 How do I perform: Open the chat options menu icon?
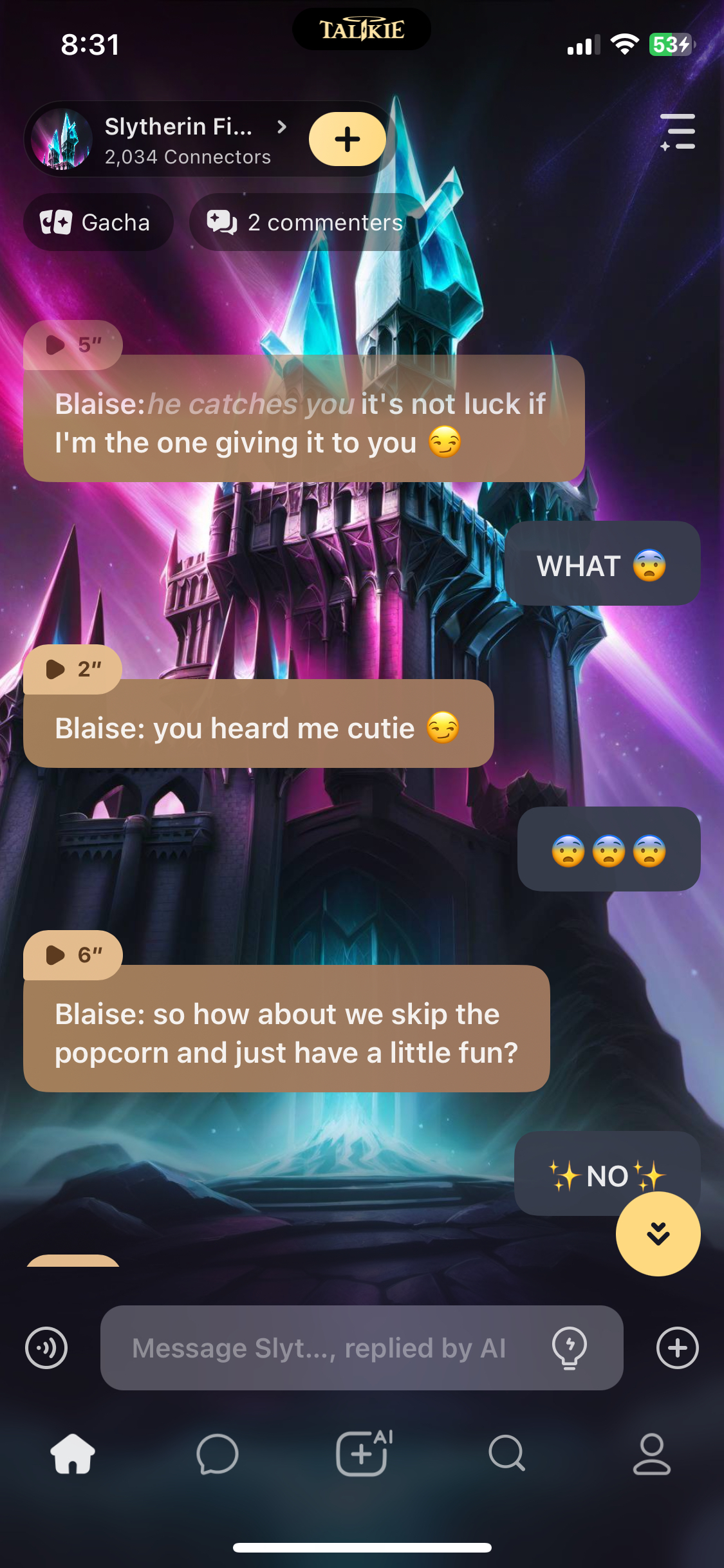(x=678, y=133)
